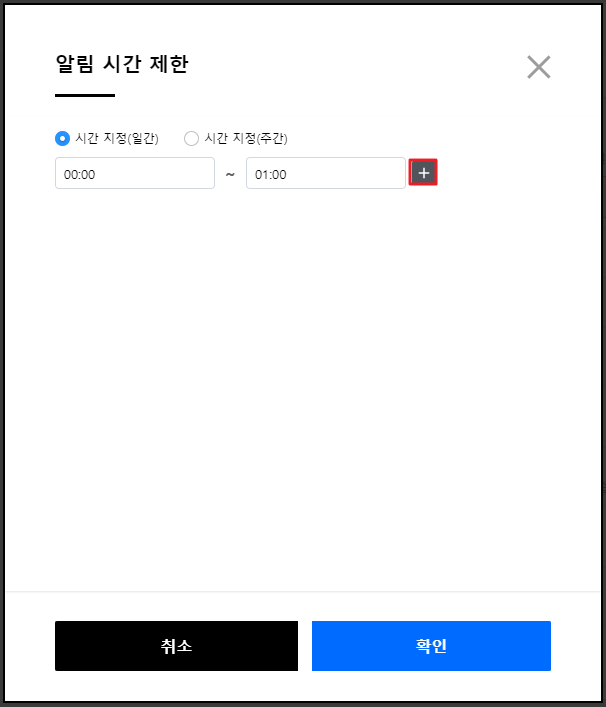606x707 pixels.
Task: Tap the 취소 button
Action: [176, 646]
